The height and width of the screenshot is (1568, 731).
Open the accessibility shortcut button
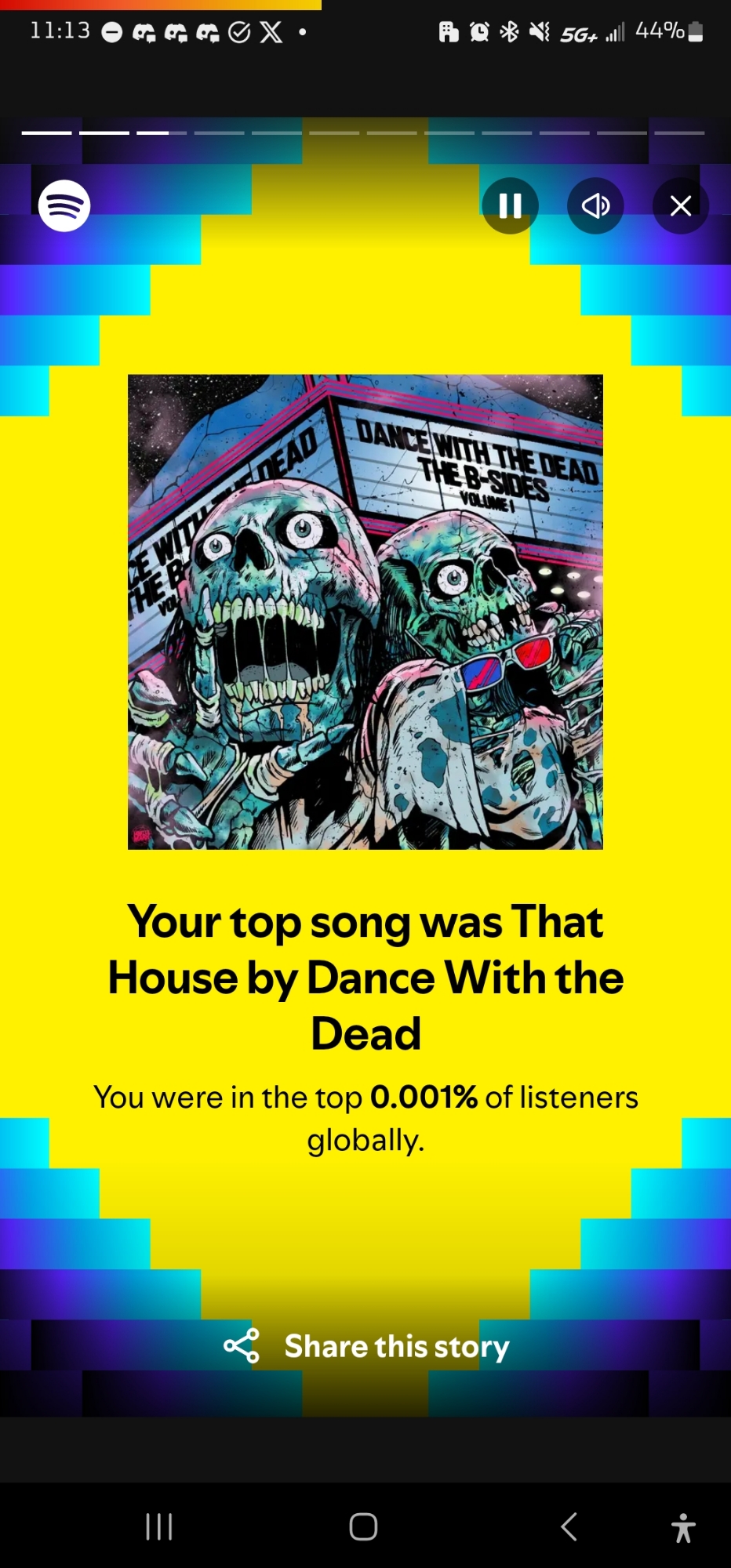point(683,1528)
